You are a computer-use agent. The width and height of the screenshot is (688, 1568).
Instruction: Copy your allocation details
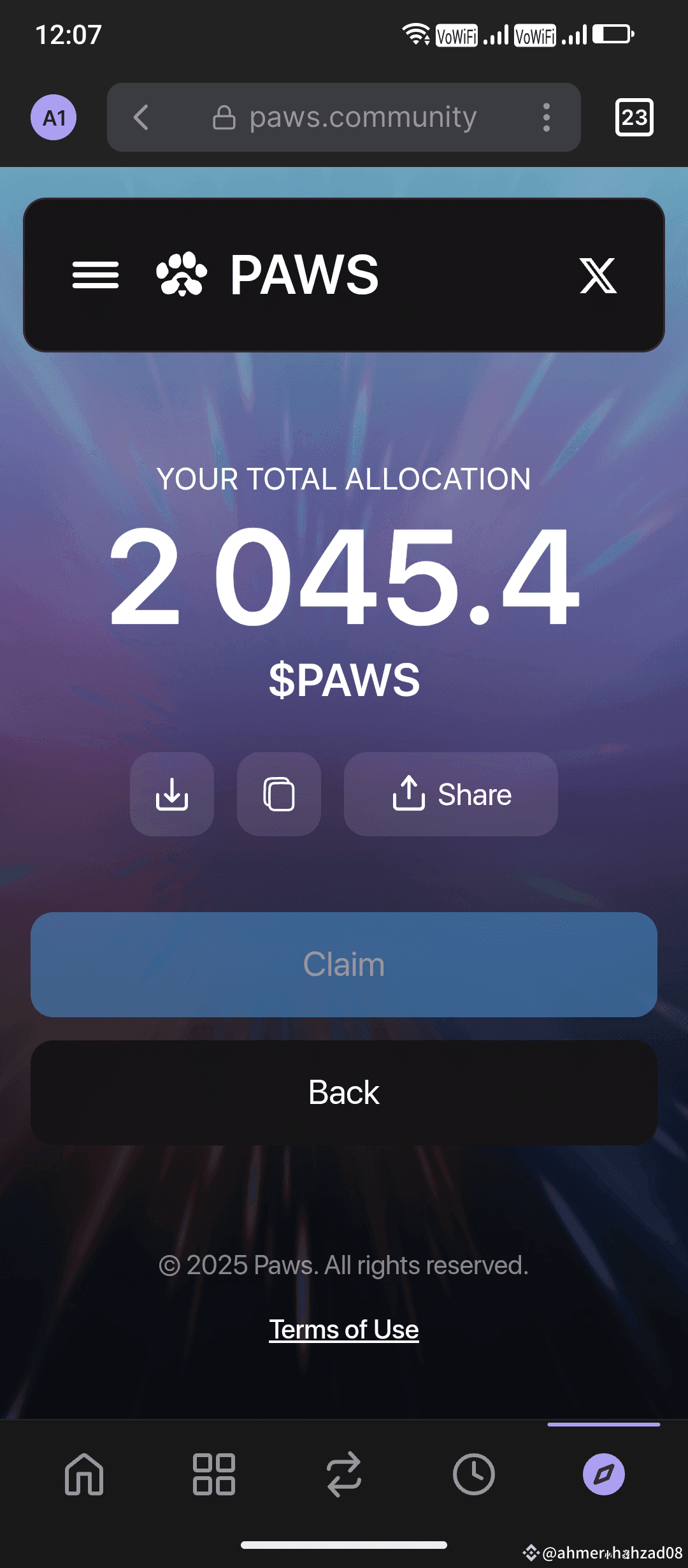pyautogui.click(x=279, y=794)
